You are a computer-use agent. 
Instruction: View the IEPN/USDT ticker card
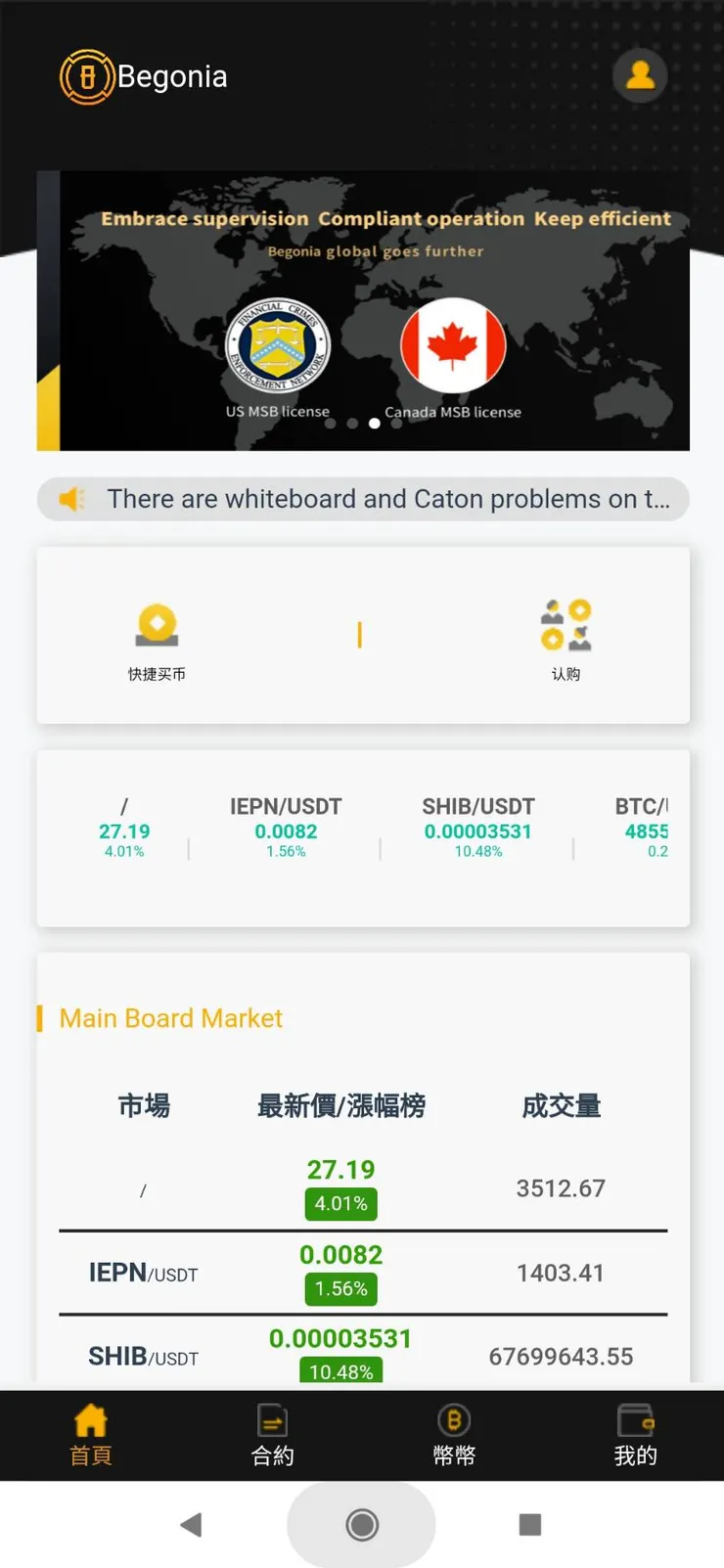point(286,827)
